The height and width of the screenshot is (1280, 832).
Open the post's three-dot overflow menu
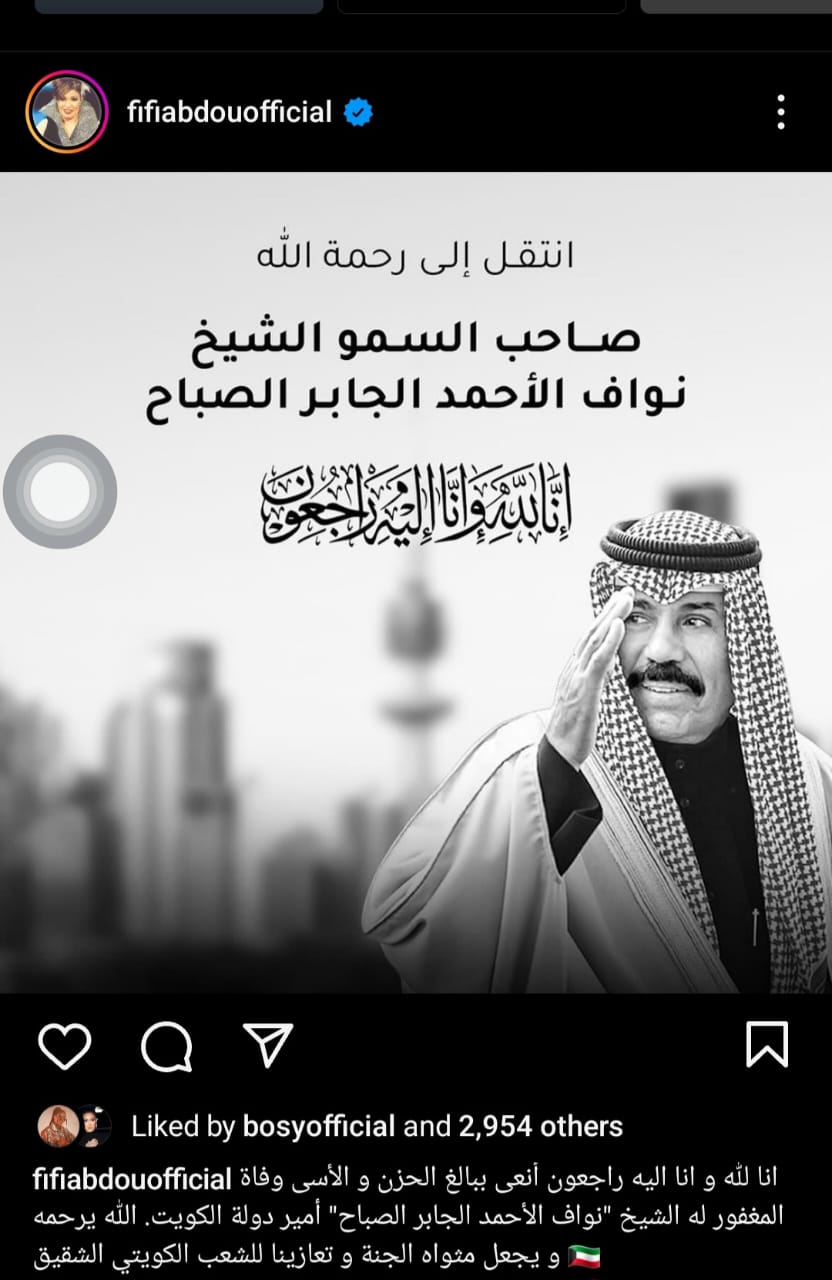point(781,112)
